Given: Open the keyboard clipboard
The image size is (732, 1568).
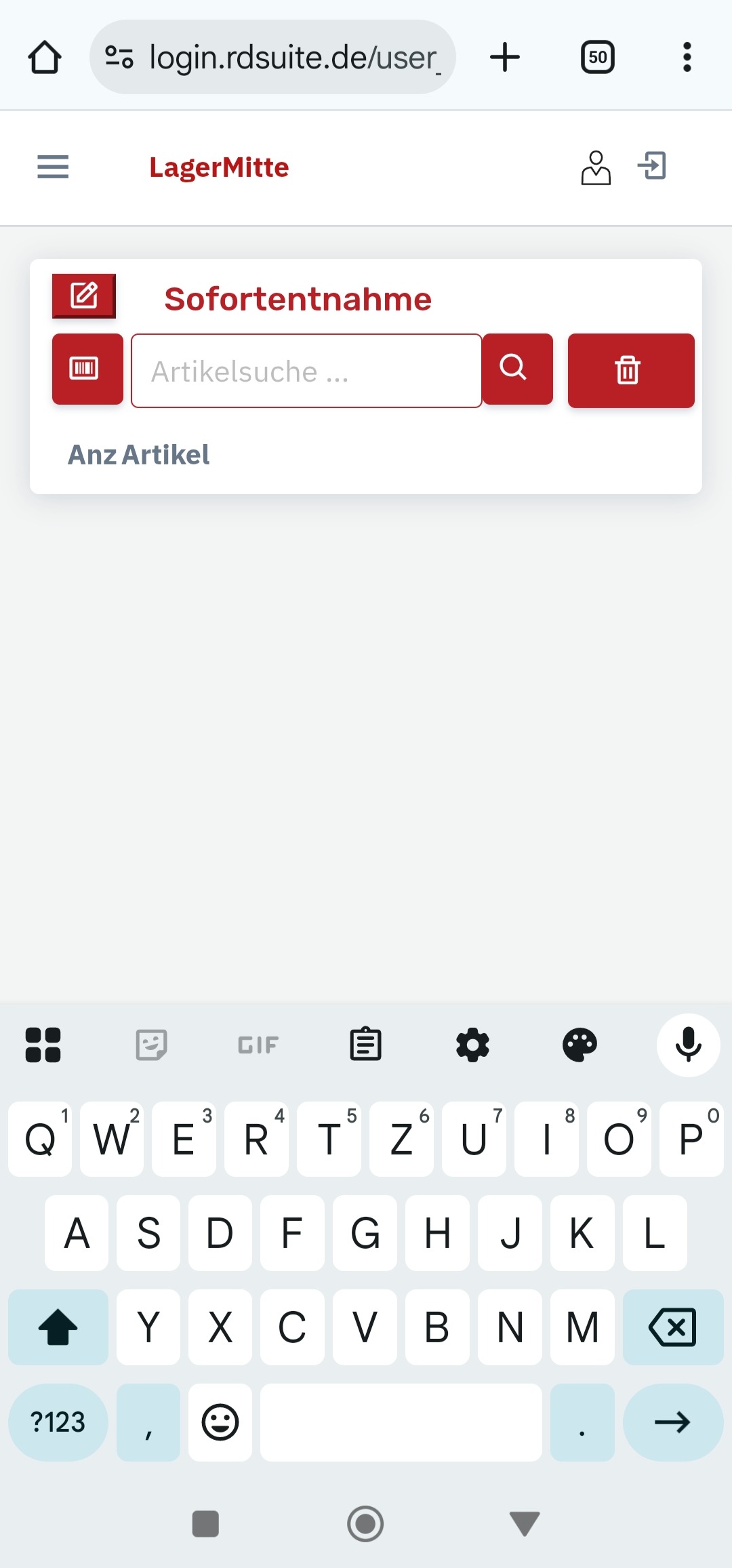Looking at the screenshot, I should (365, 1045).
